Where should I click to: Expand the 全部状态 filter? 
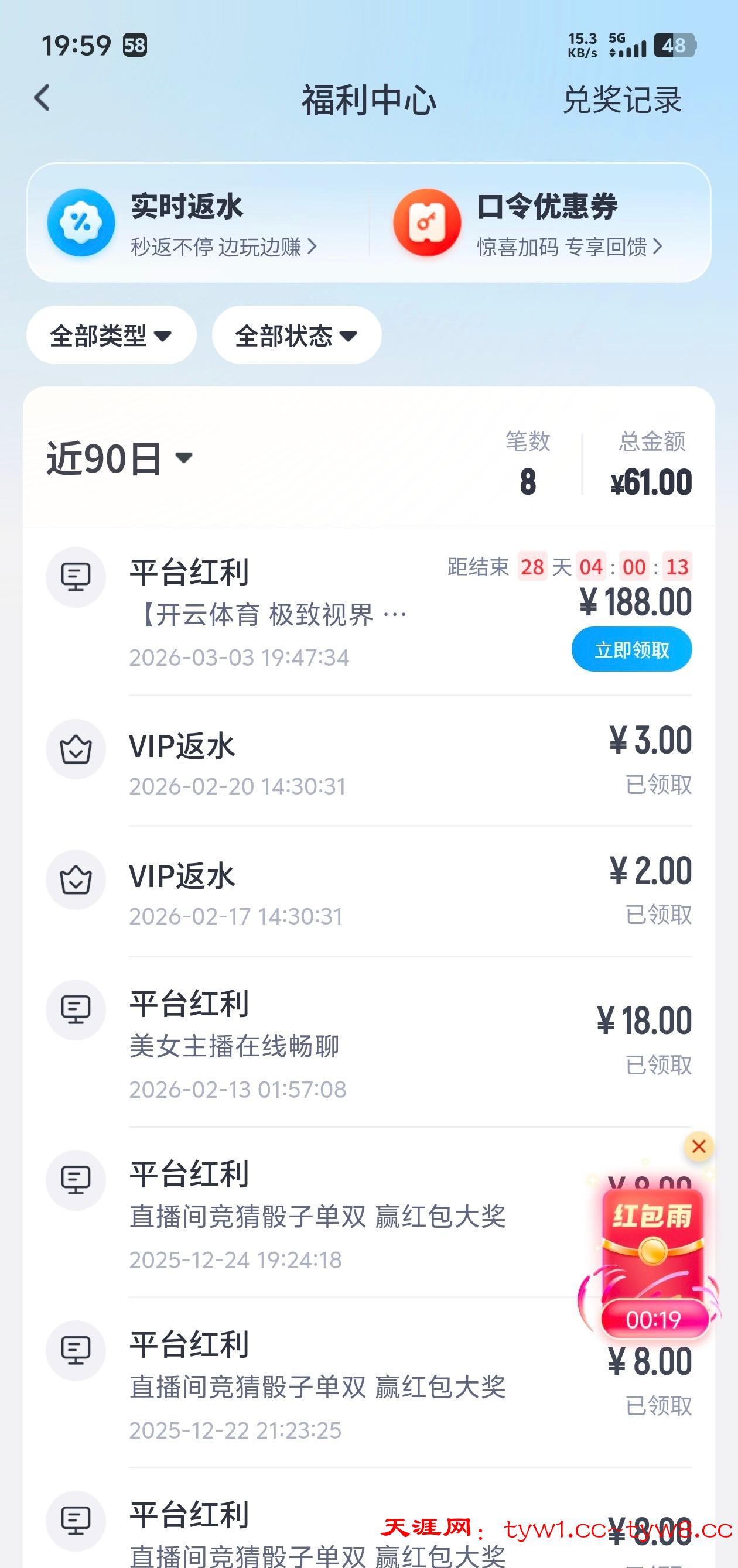[296, 335]
